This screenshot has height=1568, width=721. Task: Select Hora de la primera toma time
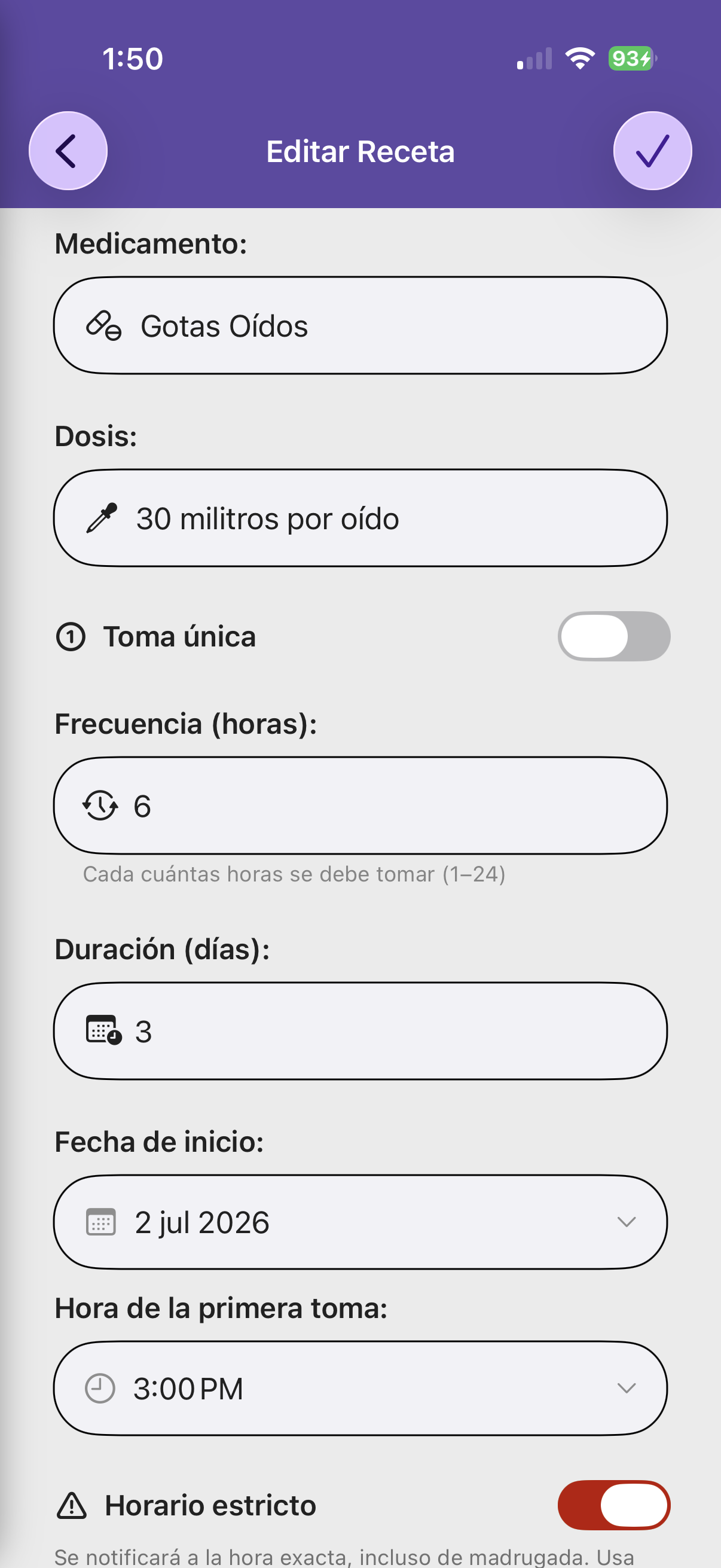[360, 1389]
